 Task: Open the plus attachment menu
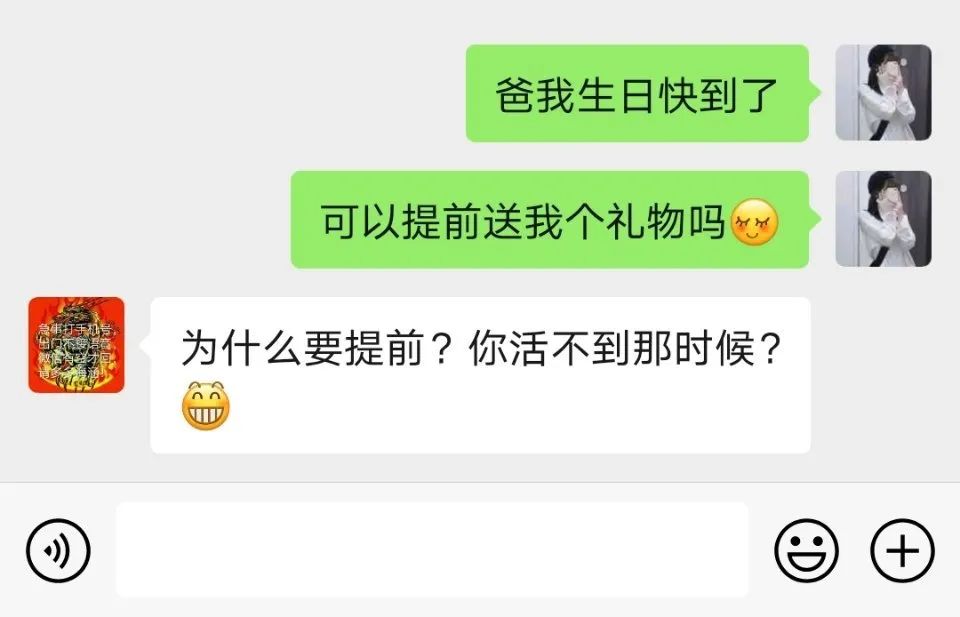point(902,550)
